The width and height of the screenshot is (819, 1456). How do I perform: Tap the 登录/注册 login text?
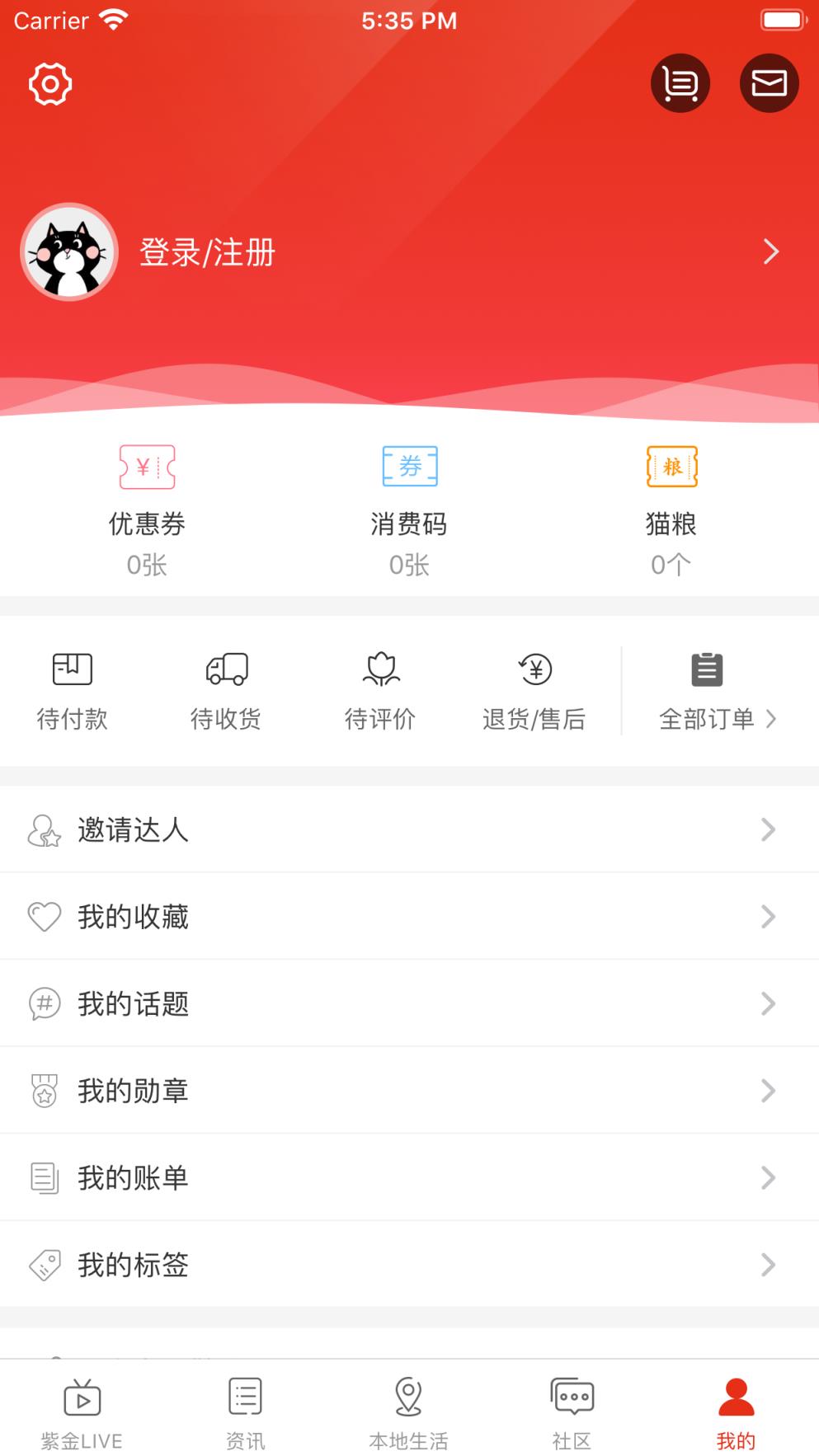tap(205, 251)
